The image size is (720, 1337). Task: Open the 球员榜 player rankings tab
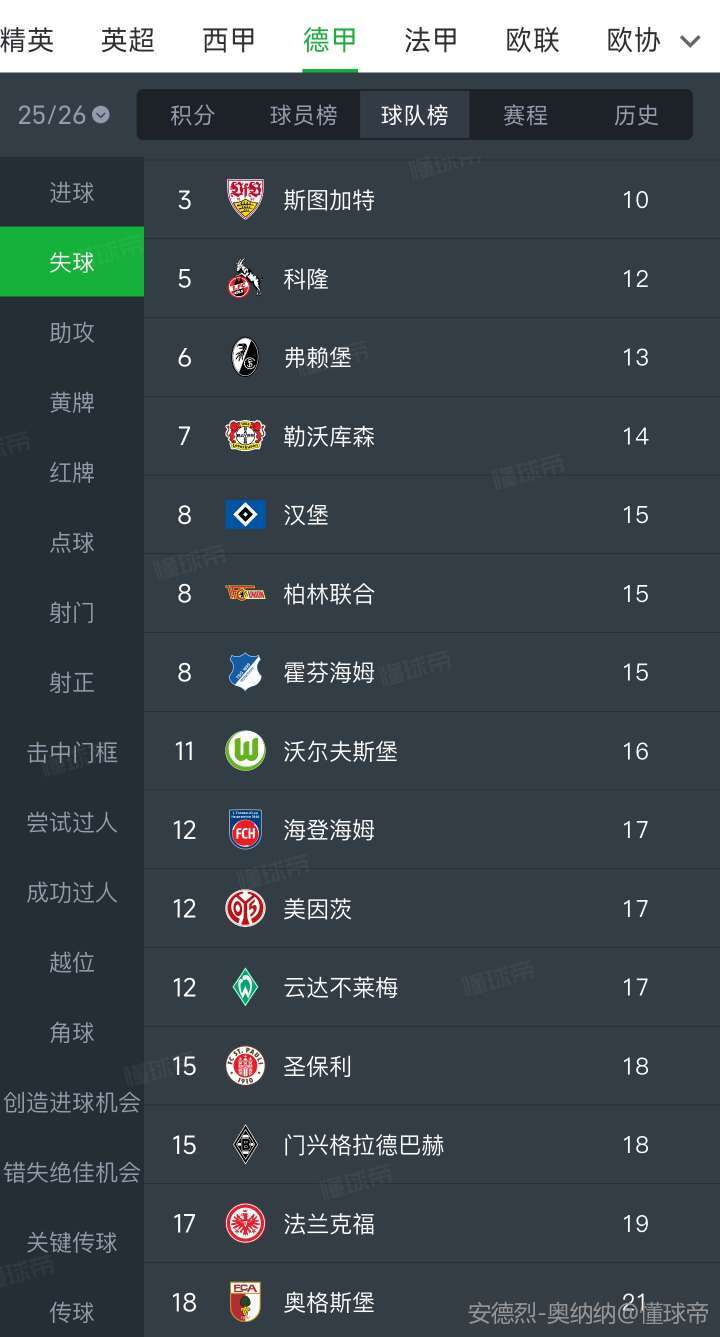(303, 115)
